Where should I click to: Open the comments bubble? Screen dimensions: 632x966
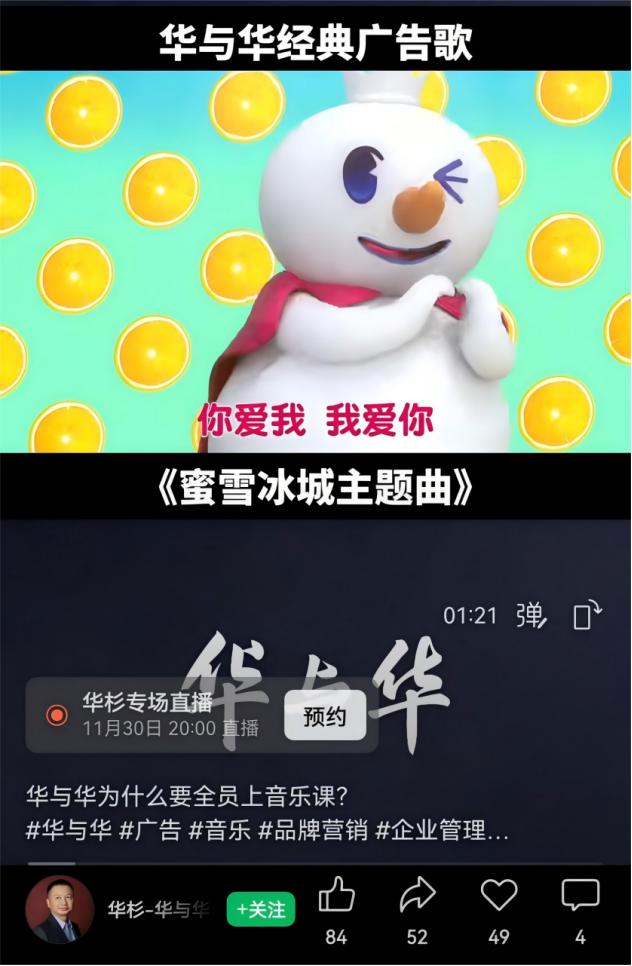point(580,895)
